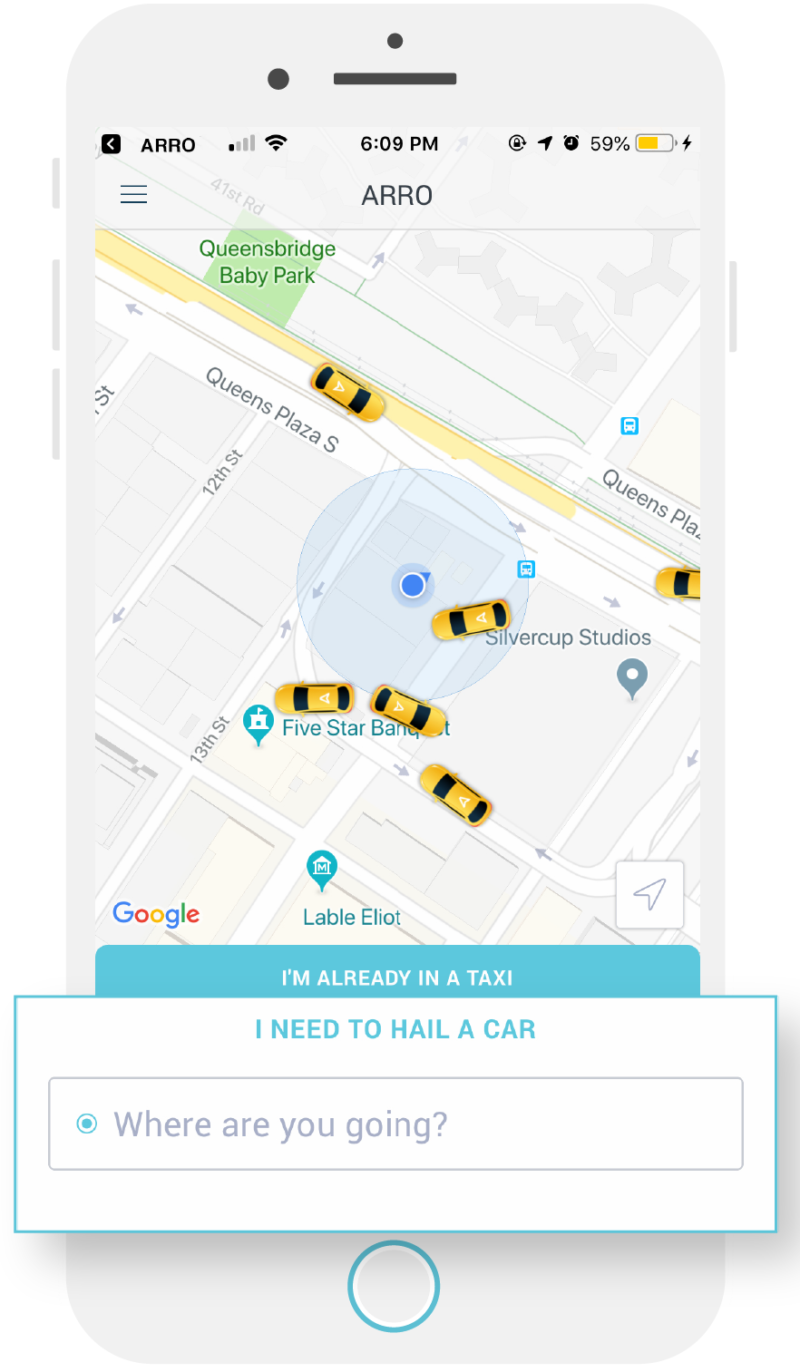The image size is (800, 1372).
Task: Choose the I NEED TO HAIL A CAR option
Action: [x=396, y=1029]
